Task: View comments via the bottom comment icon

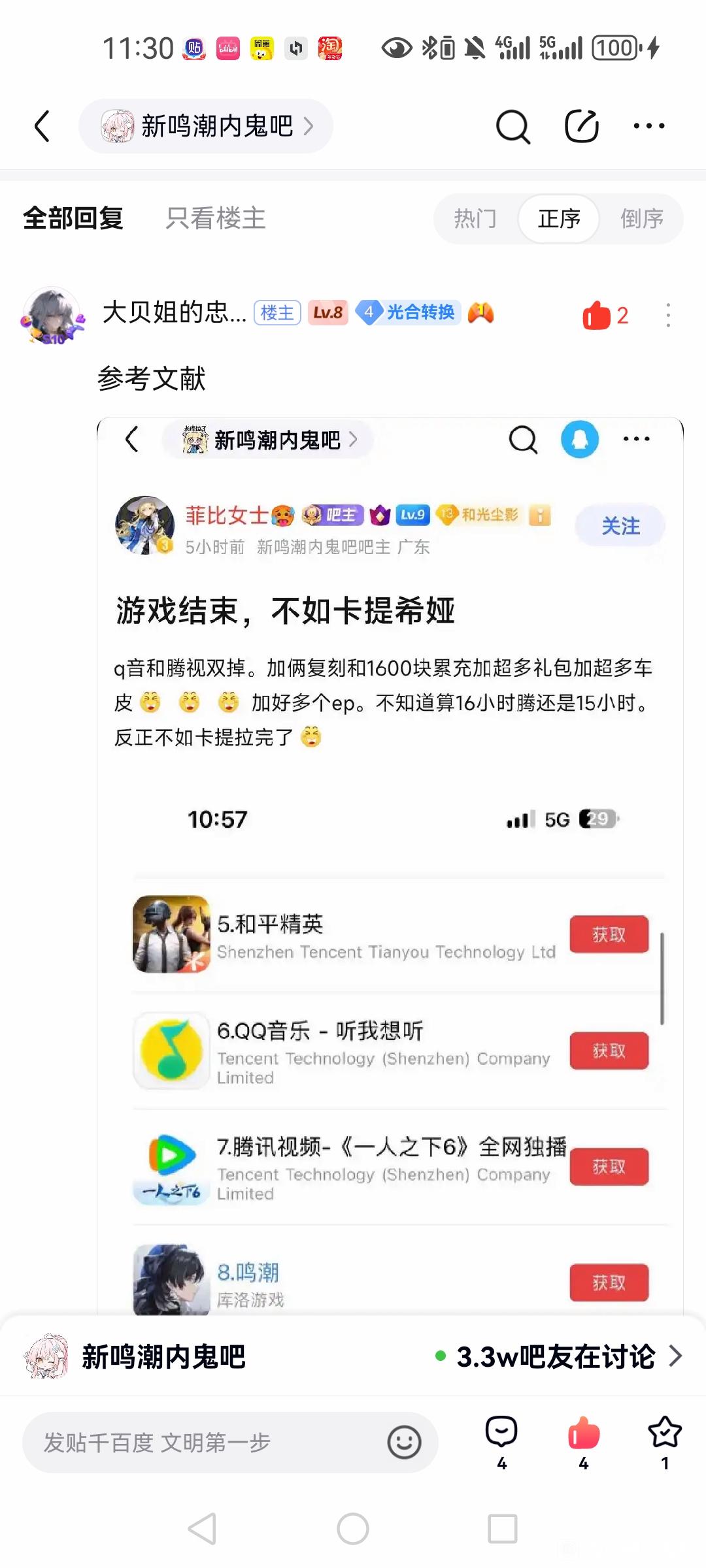Action: [x=501, y=1443]
